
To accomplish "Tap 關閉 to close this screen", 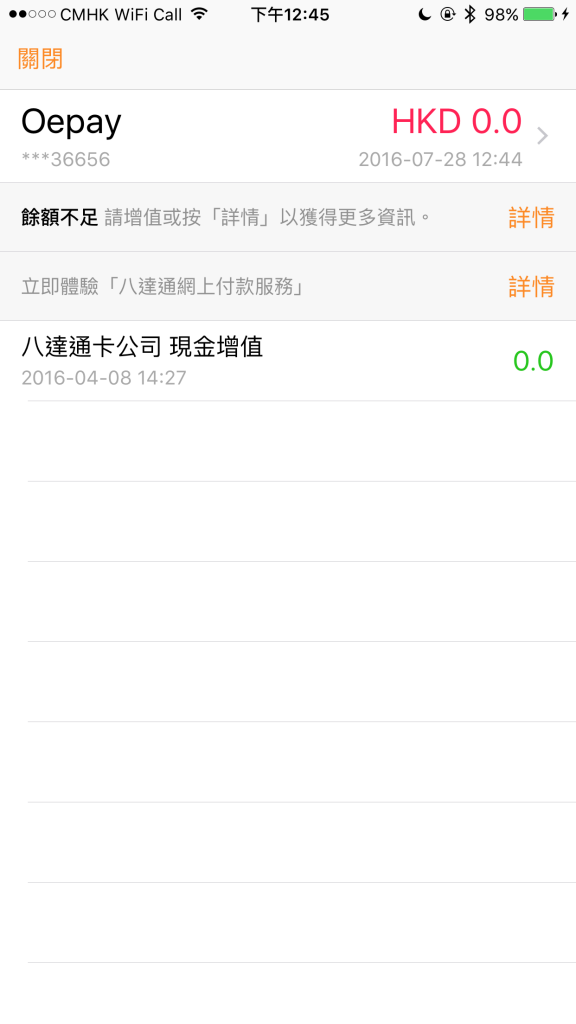I will click(40, 59).
